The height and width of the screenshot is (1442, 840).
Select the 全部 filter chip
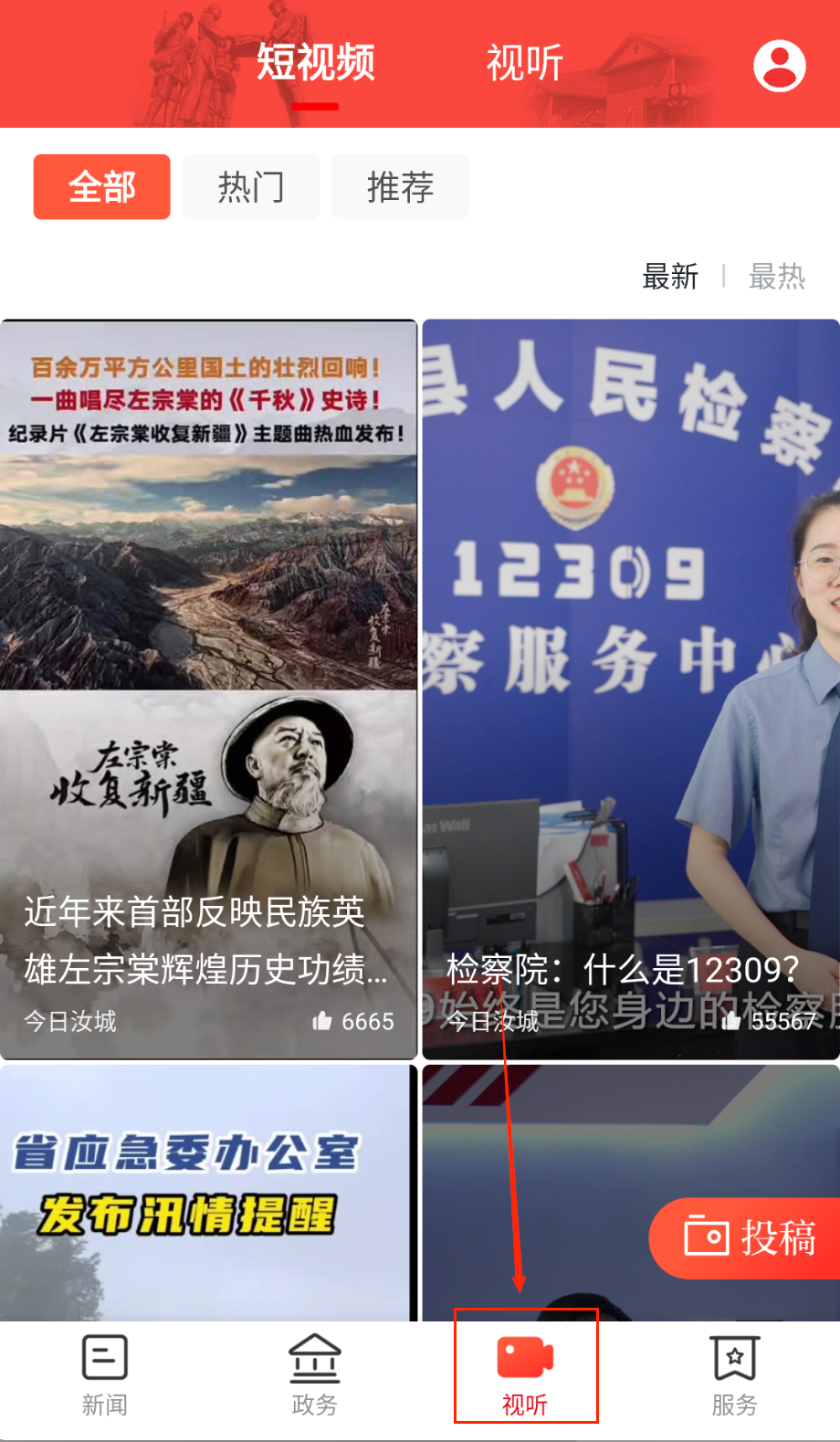tap(102, 187)
